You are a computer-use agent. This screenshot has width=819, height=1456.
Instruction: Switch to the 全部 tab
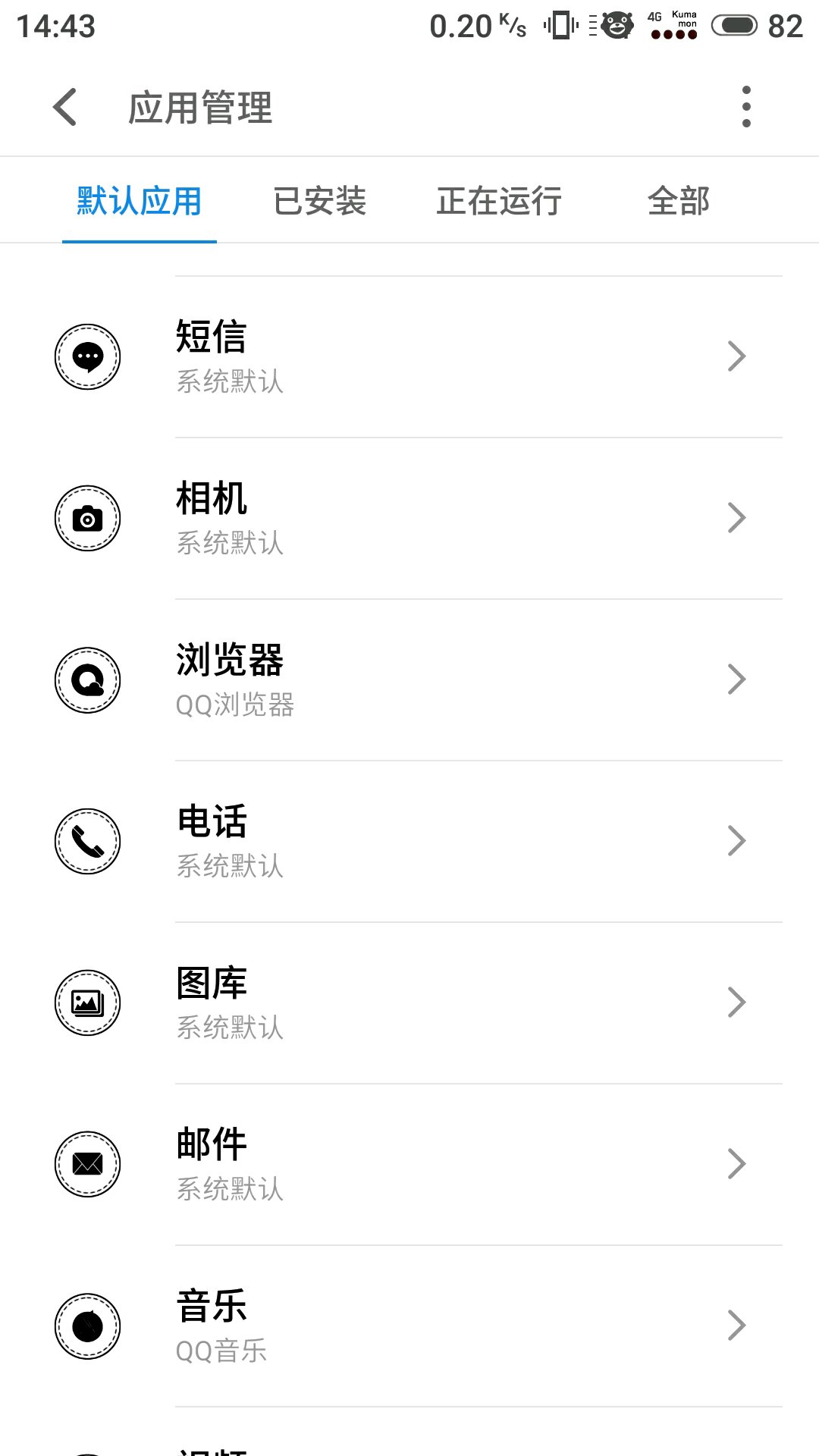coord(679,202)
